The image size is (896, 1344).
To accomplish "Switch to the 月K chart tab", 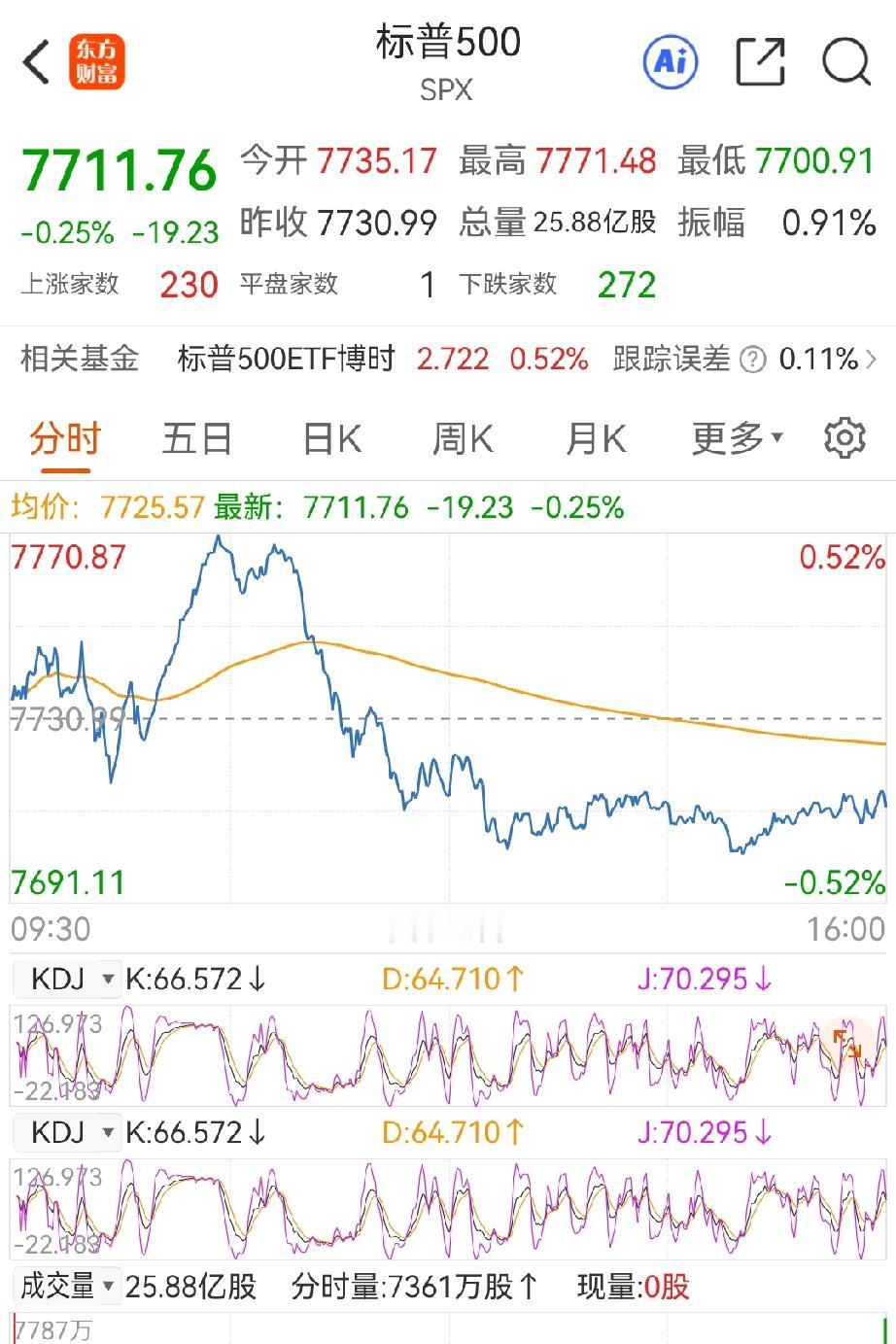I will click(x=596, y=439).
